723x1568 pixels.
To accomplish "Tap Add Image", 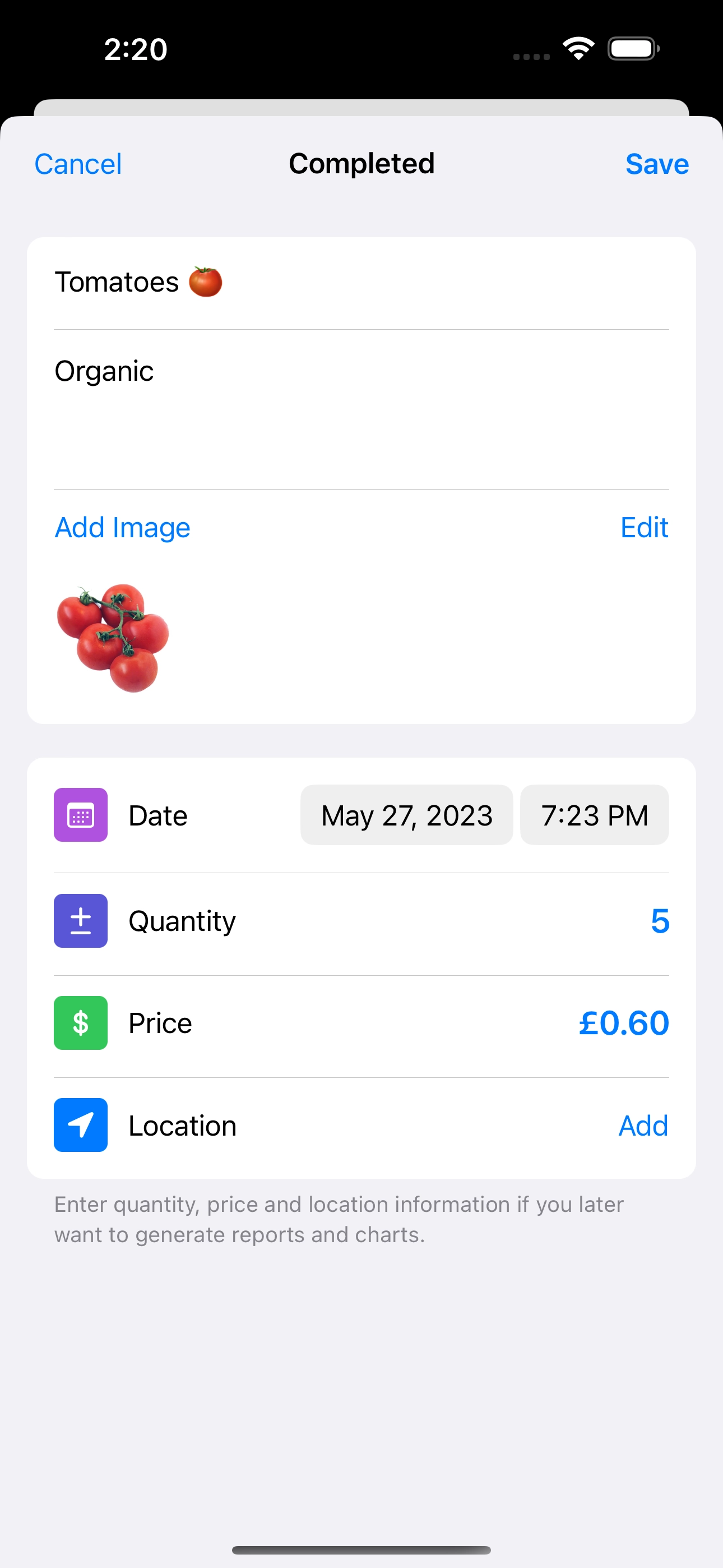I will (x=122, y=527).
